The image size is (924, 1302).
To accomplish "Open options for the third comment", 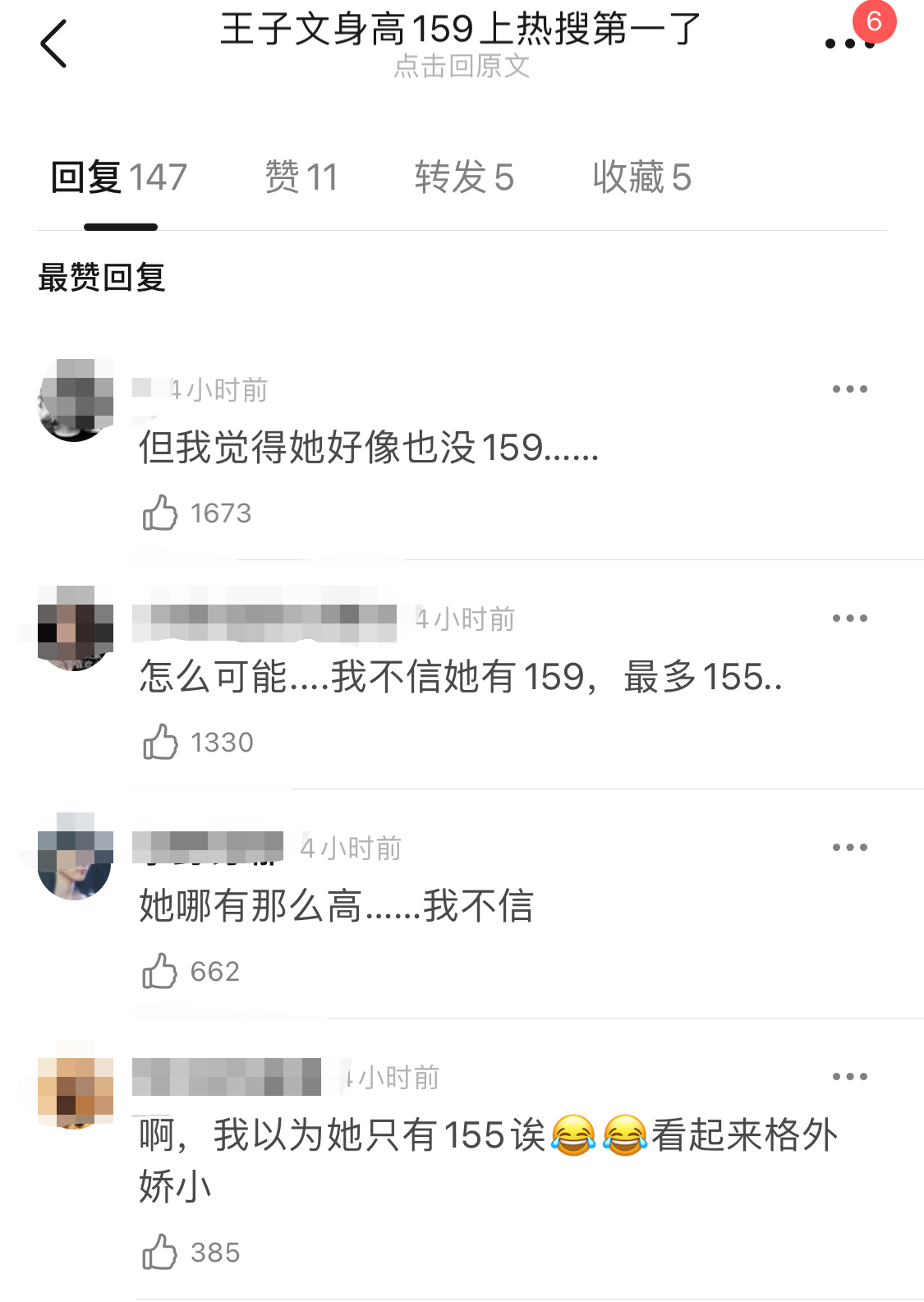I will point(848,847).
